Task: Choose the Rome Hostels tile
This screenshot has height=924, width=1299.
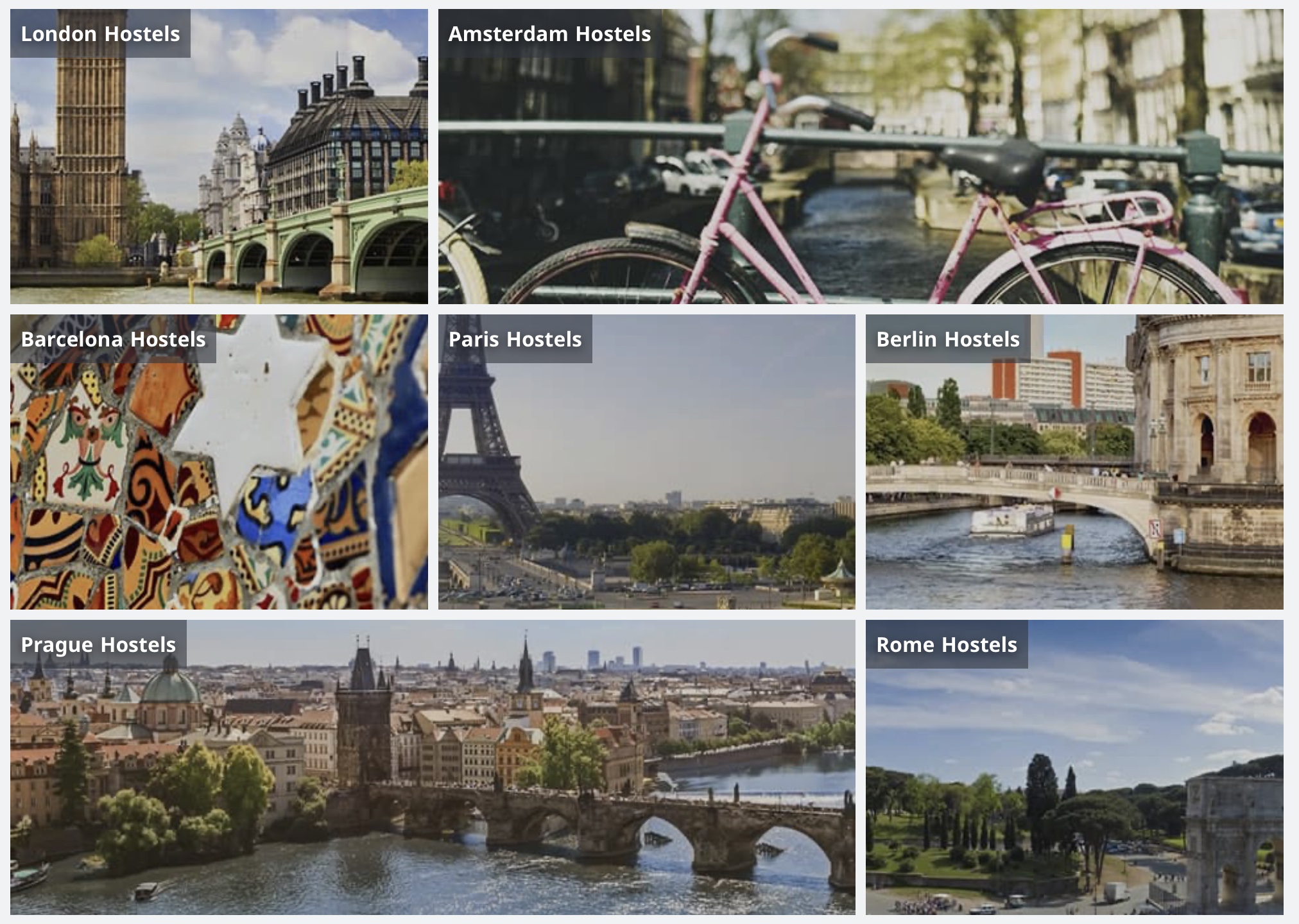Action: (1074, 767)
